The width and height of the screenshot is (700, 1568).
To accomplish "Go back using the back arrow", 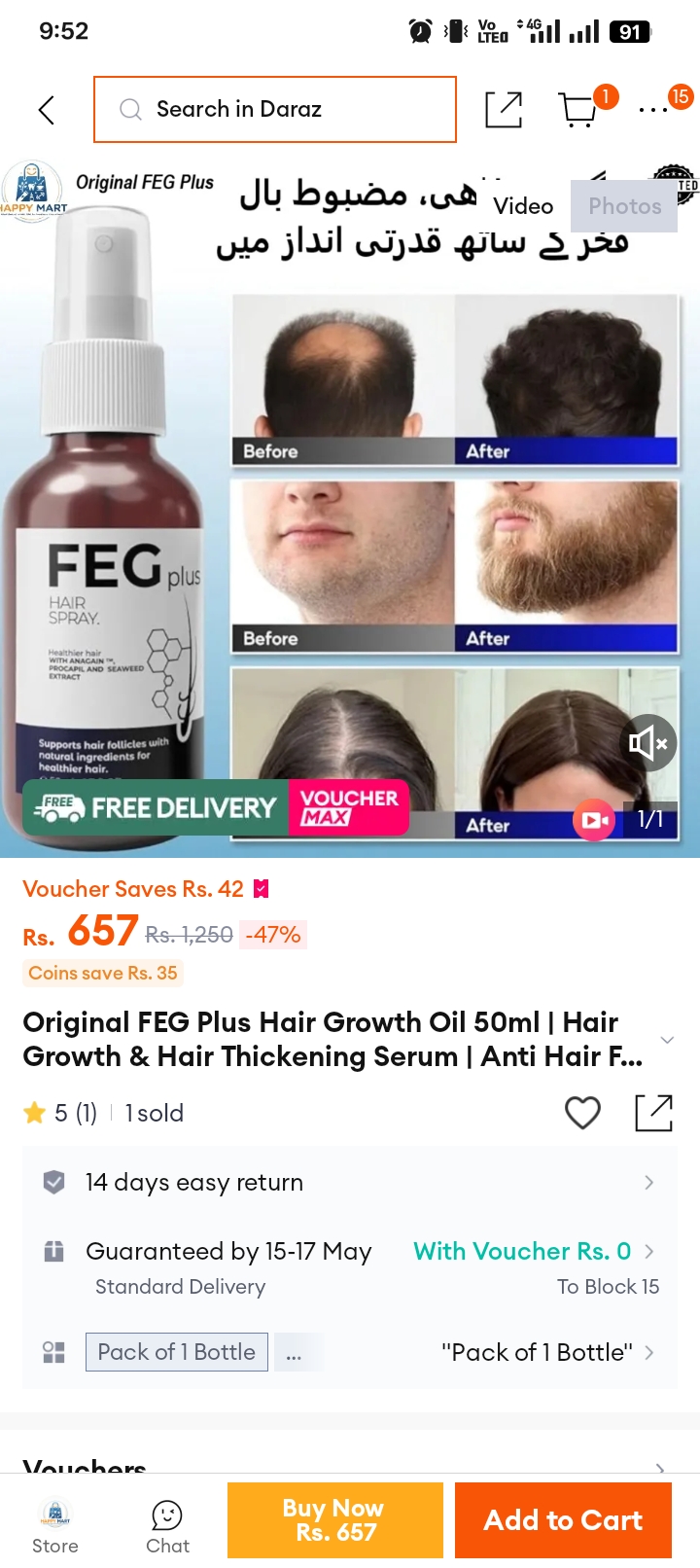I will [46, 110].
